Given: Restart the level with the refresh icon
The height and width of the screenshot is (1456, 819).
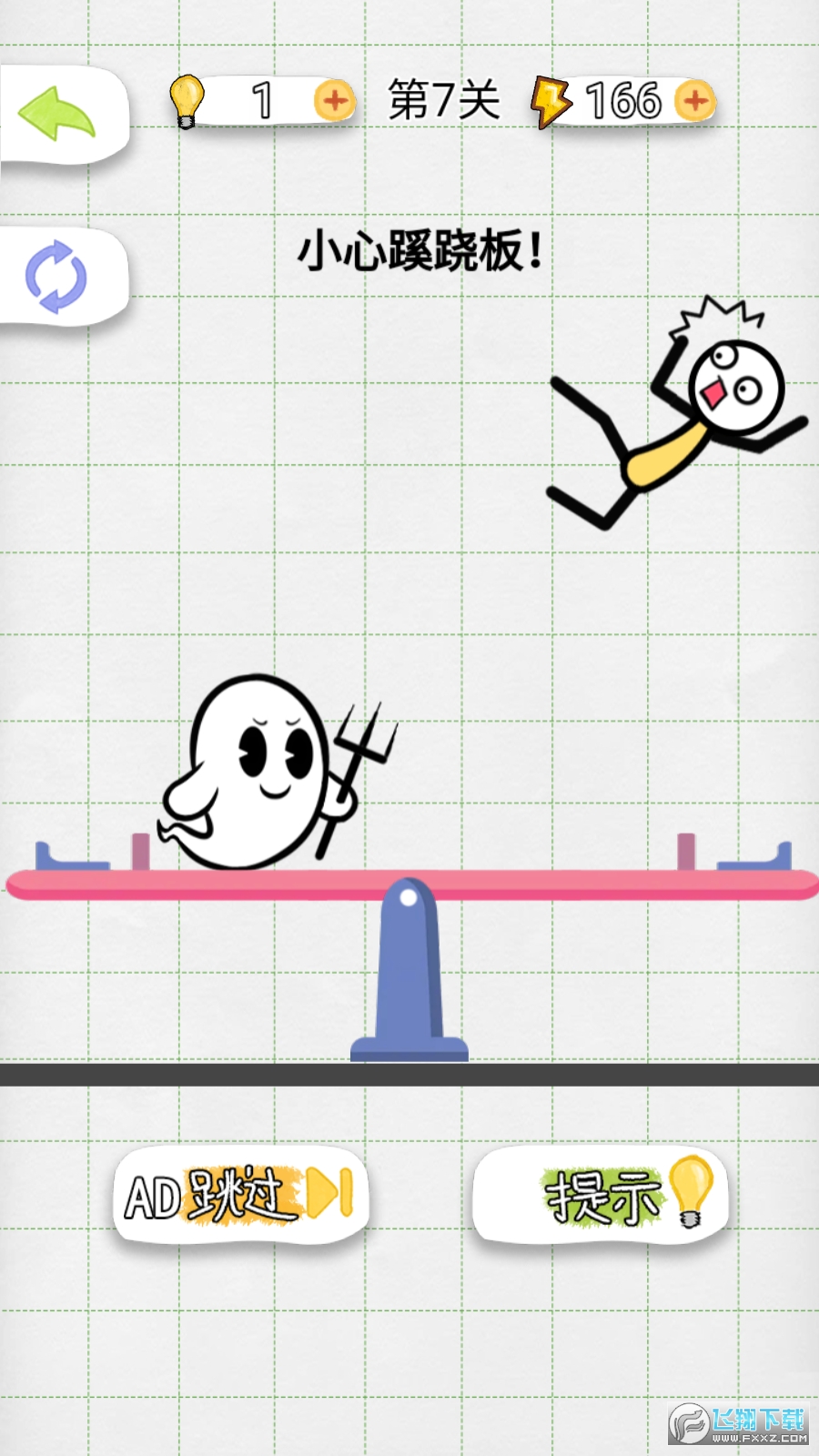Looking at the screenshot, I should pos(56,277).
